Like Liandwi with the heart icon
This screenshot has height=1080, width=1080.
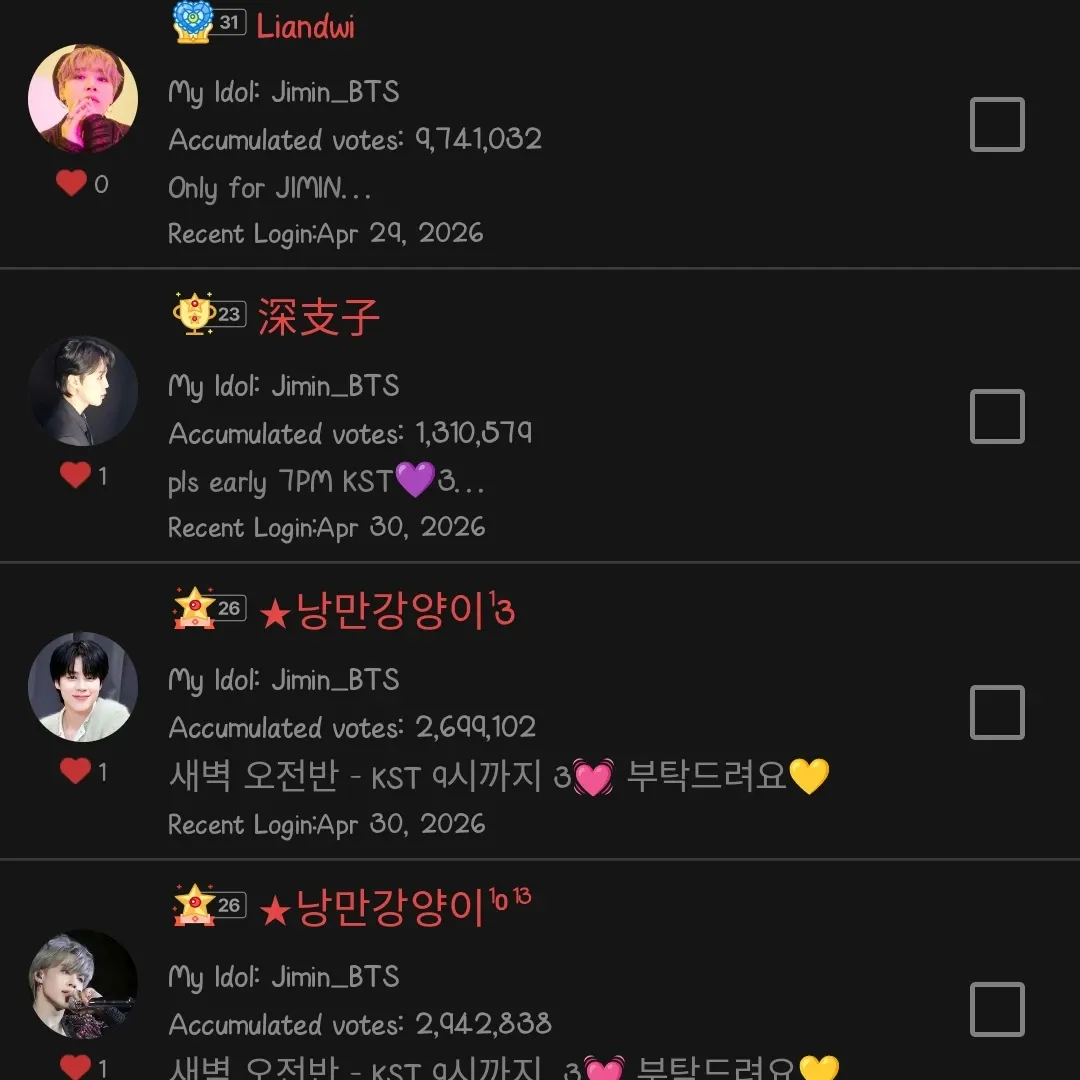click(71, 183)
